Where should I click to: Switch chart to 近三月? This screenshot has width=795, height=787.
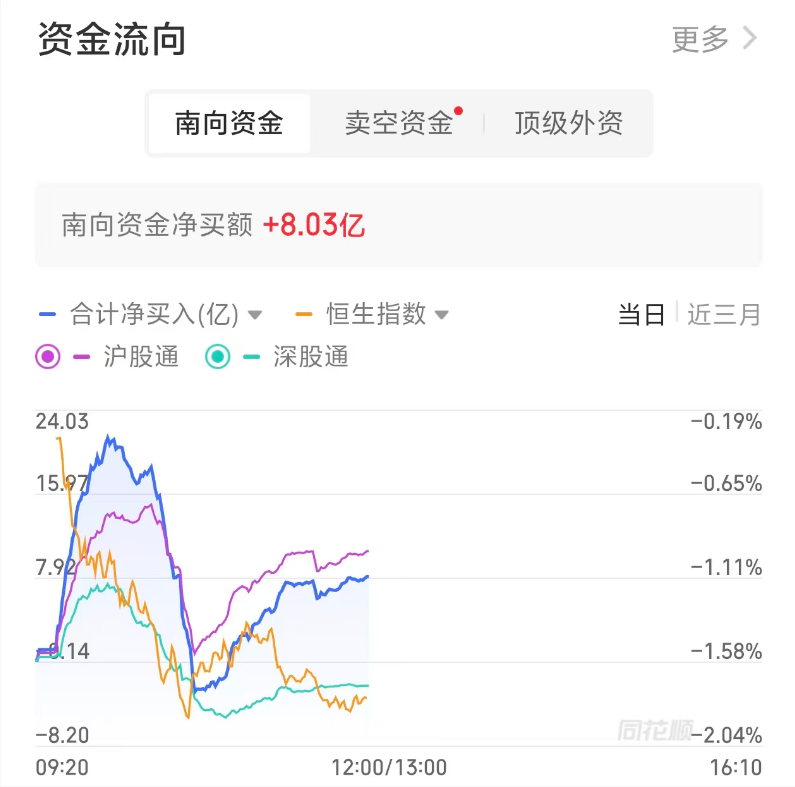pos(724,314)
